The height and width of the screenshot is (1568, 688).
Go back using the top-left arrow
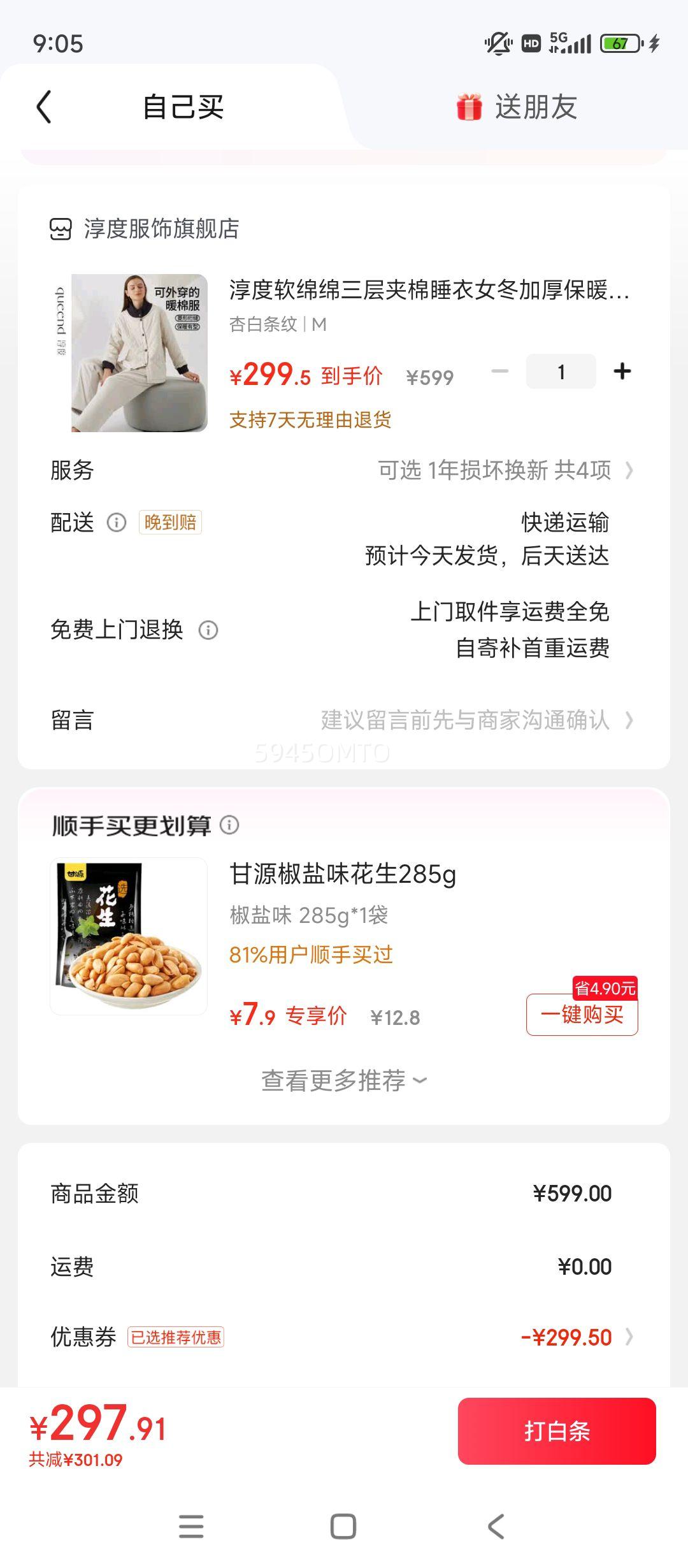coord(43,106)
